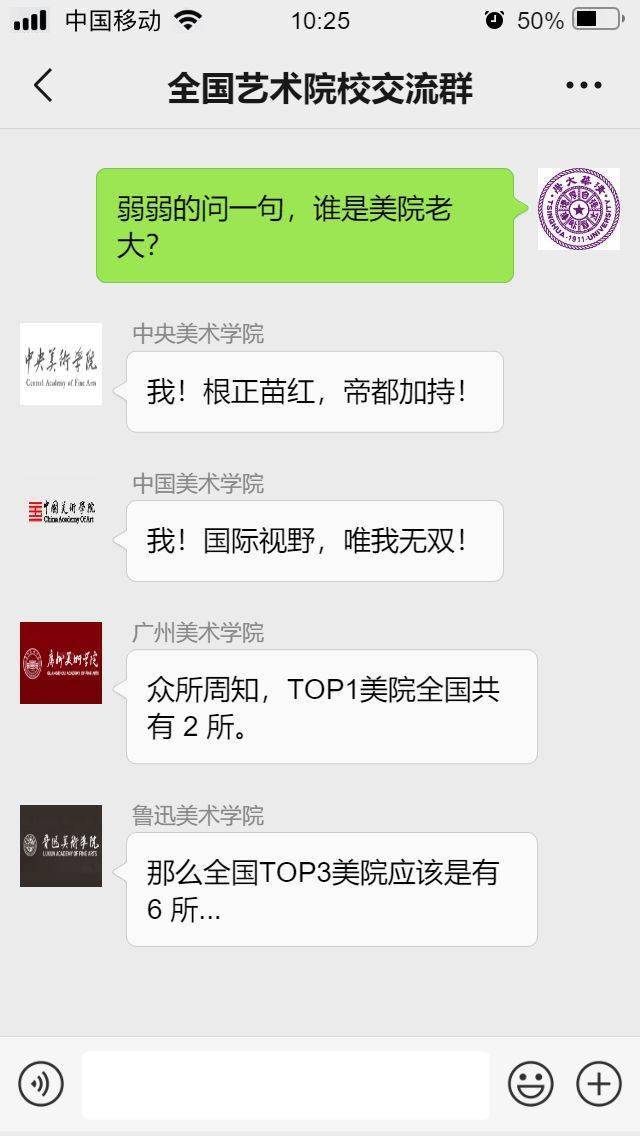Open 鲁迅美术学院's dark avatar
Viewport: 640px width, 1136px height.
pyautogui.click(x=61, y=846)
